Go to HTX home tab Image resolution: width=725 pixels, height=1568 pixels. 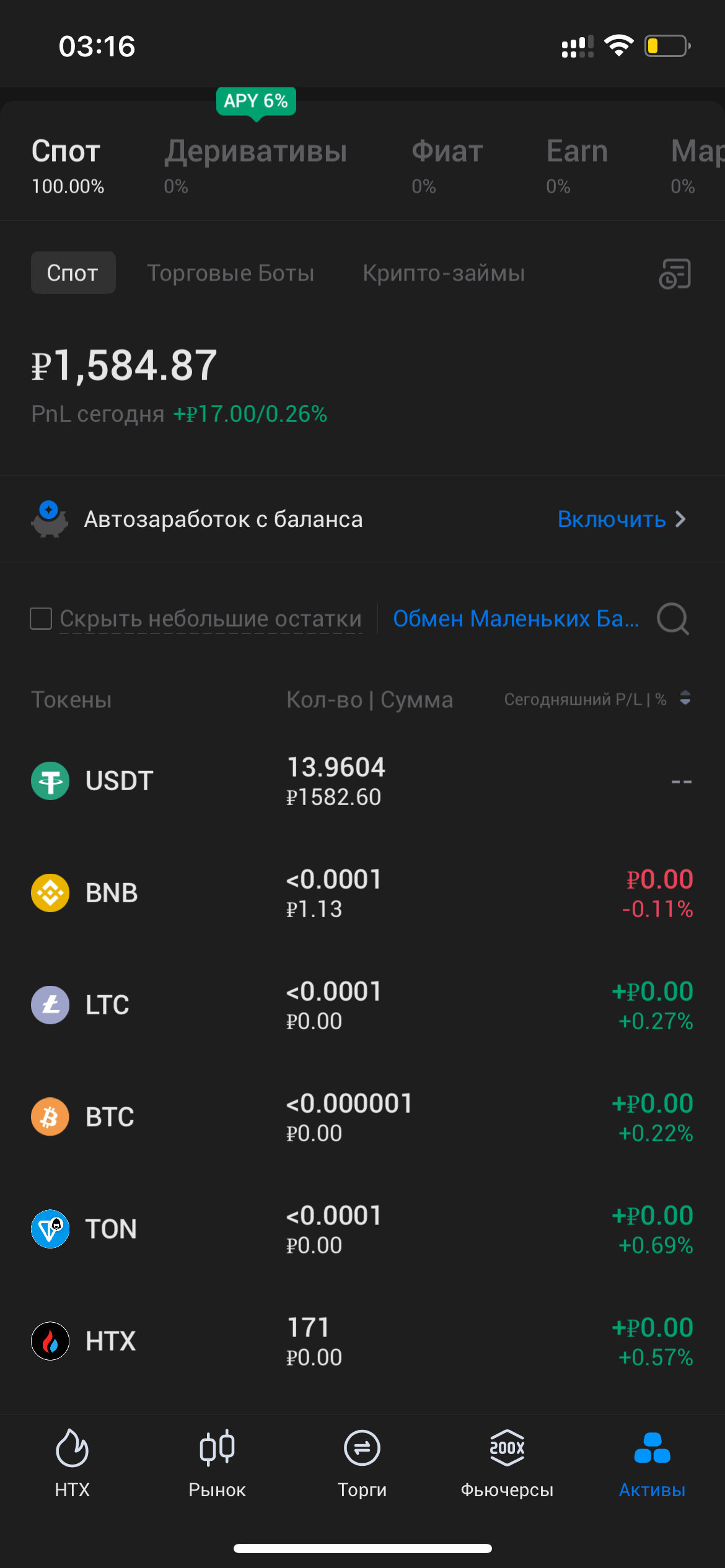pos(72,1463)
